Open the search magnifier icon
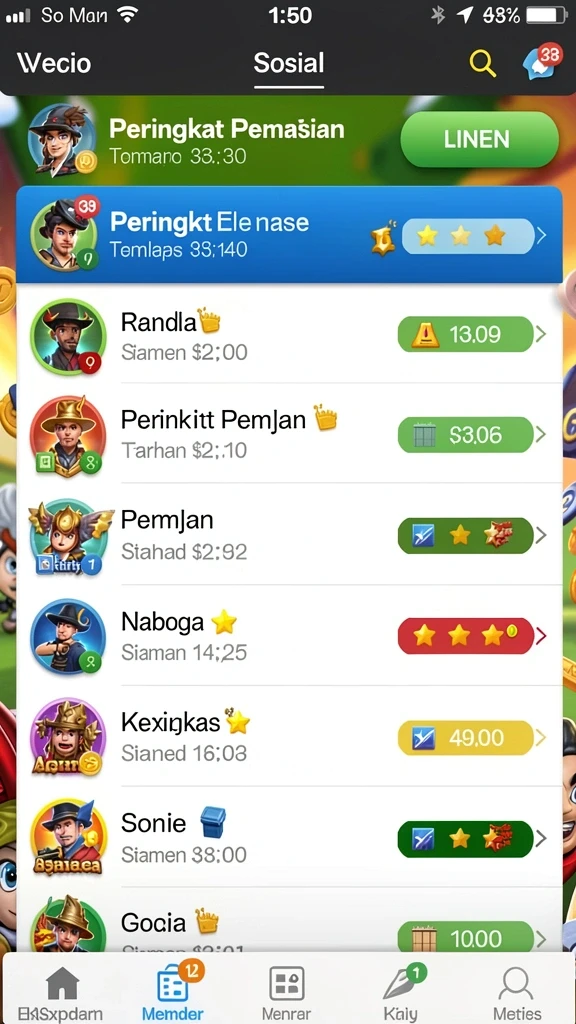The image size is (576, 1024). pyautogui.click(x=483, y=64)
